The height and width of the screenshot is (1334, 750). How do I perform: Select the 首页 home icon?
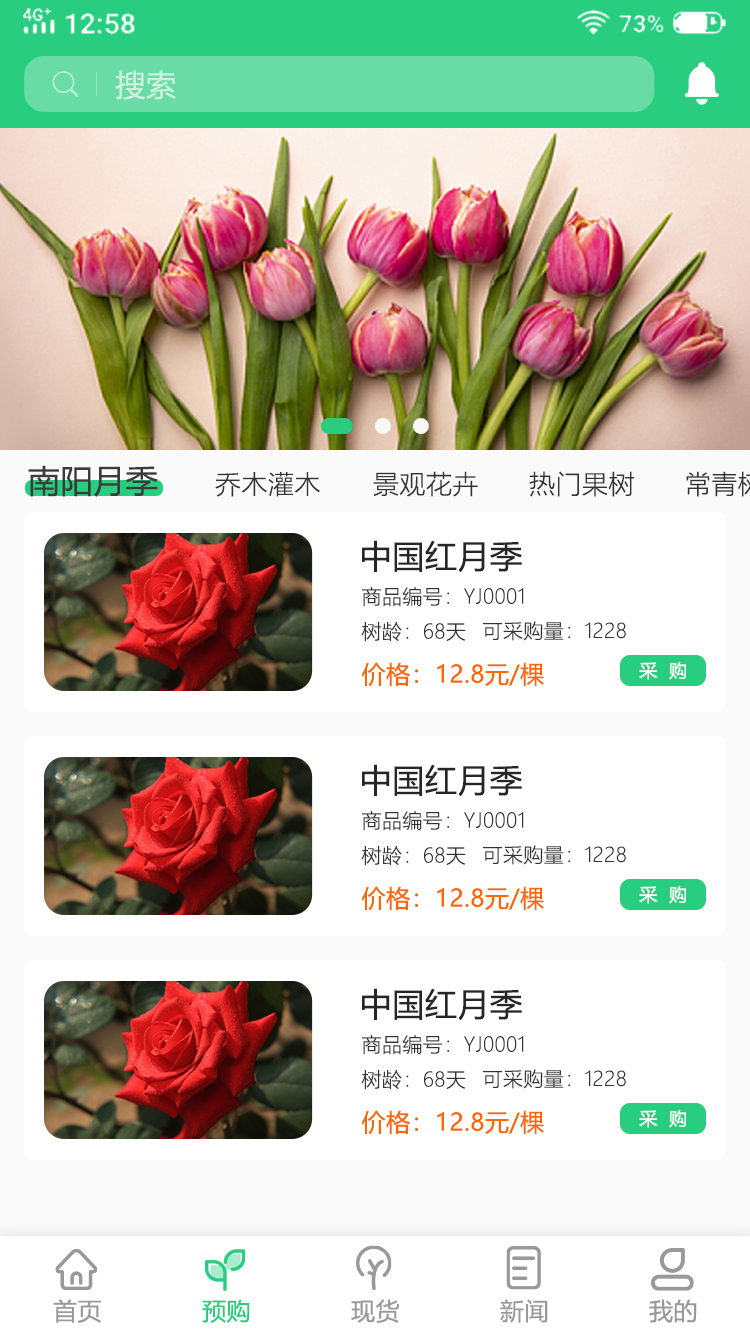[x=76, y=1270]
